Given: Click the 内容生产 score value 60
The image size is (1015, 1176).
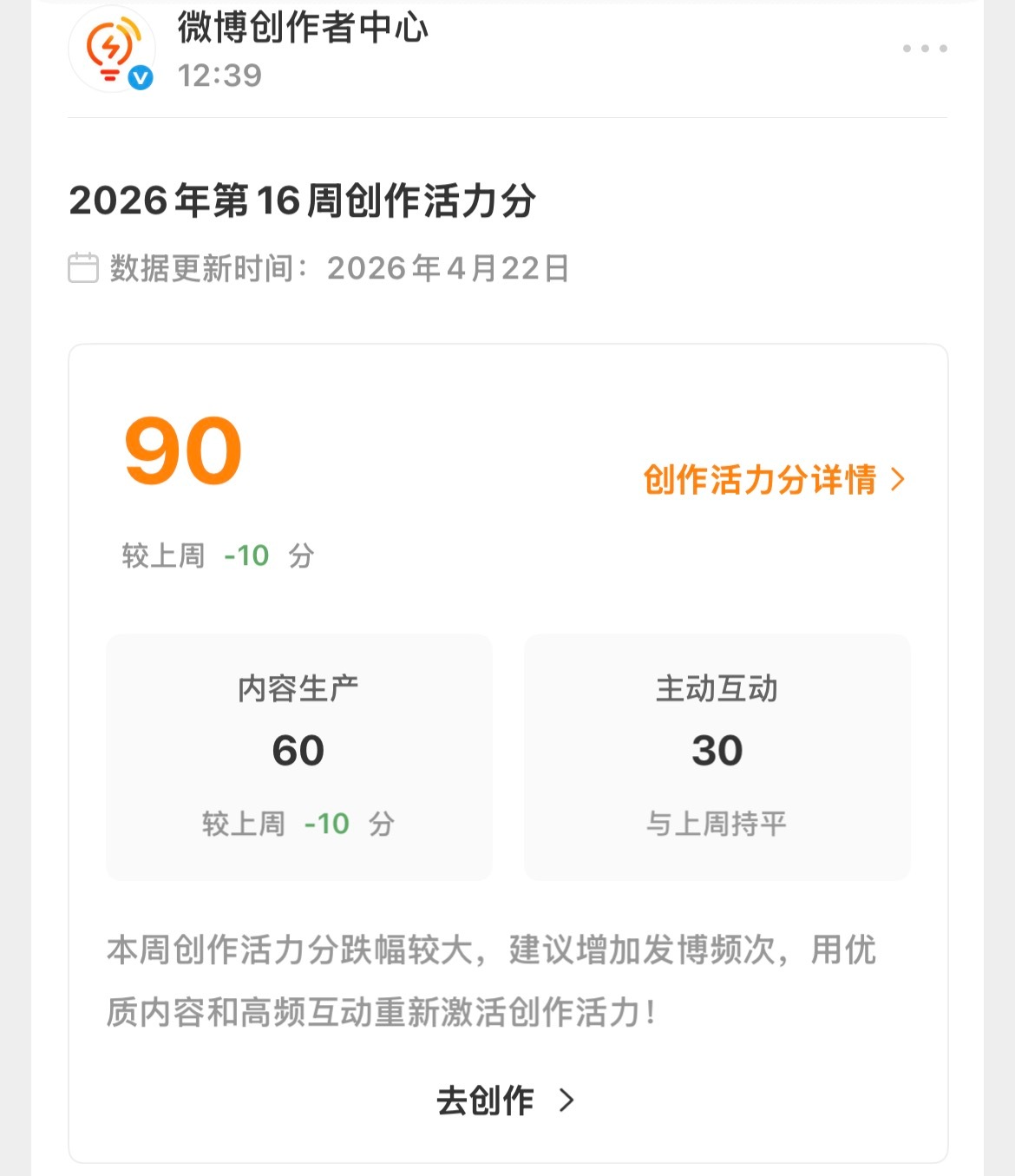Looking at the screenshot, I should pyautogui.click(x=299, y=752).
